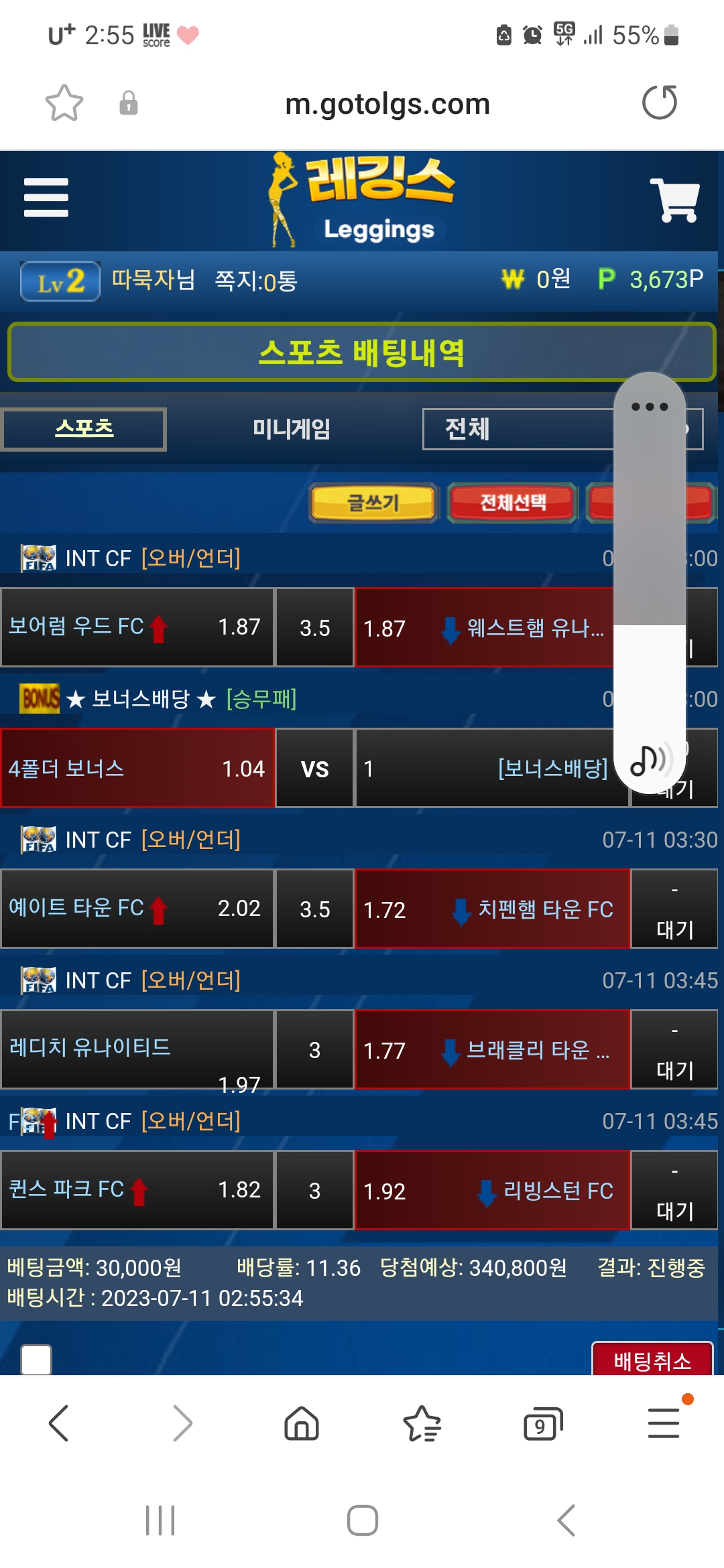Open the shopping cart icon

click(674, 200)
